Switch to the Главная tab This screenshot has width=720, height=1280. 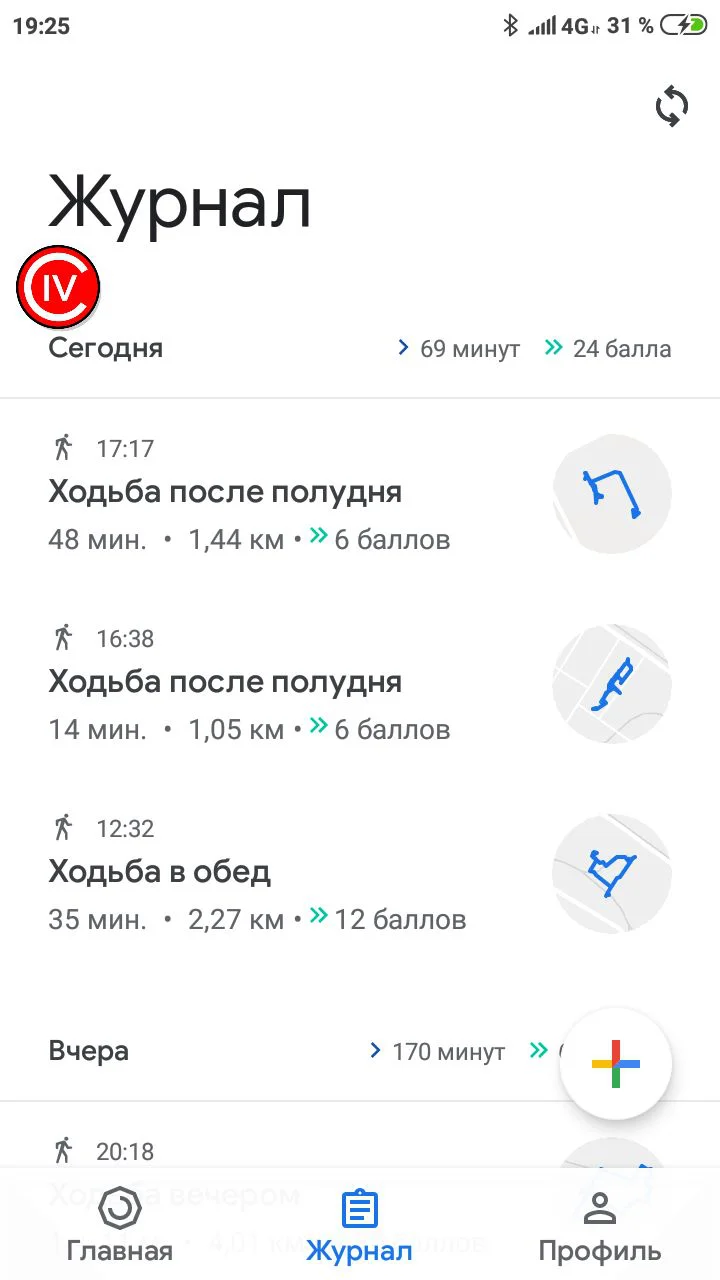[120, 1226]
